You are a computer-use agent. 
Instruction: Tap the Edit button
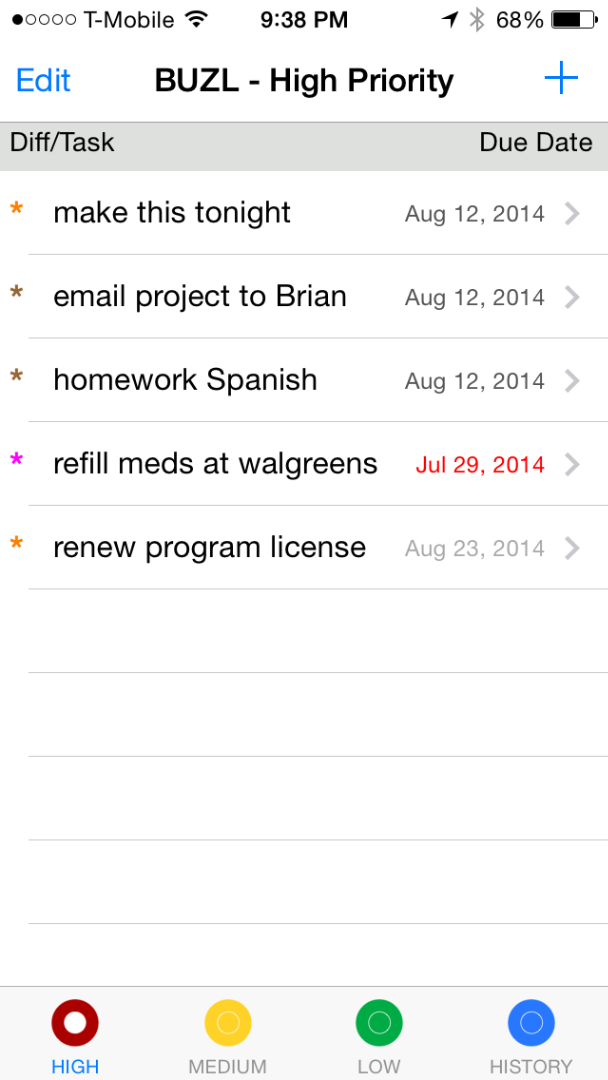coord(43,81)
